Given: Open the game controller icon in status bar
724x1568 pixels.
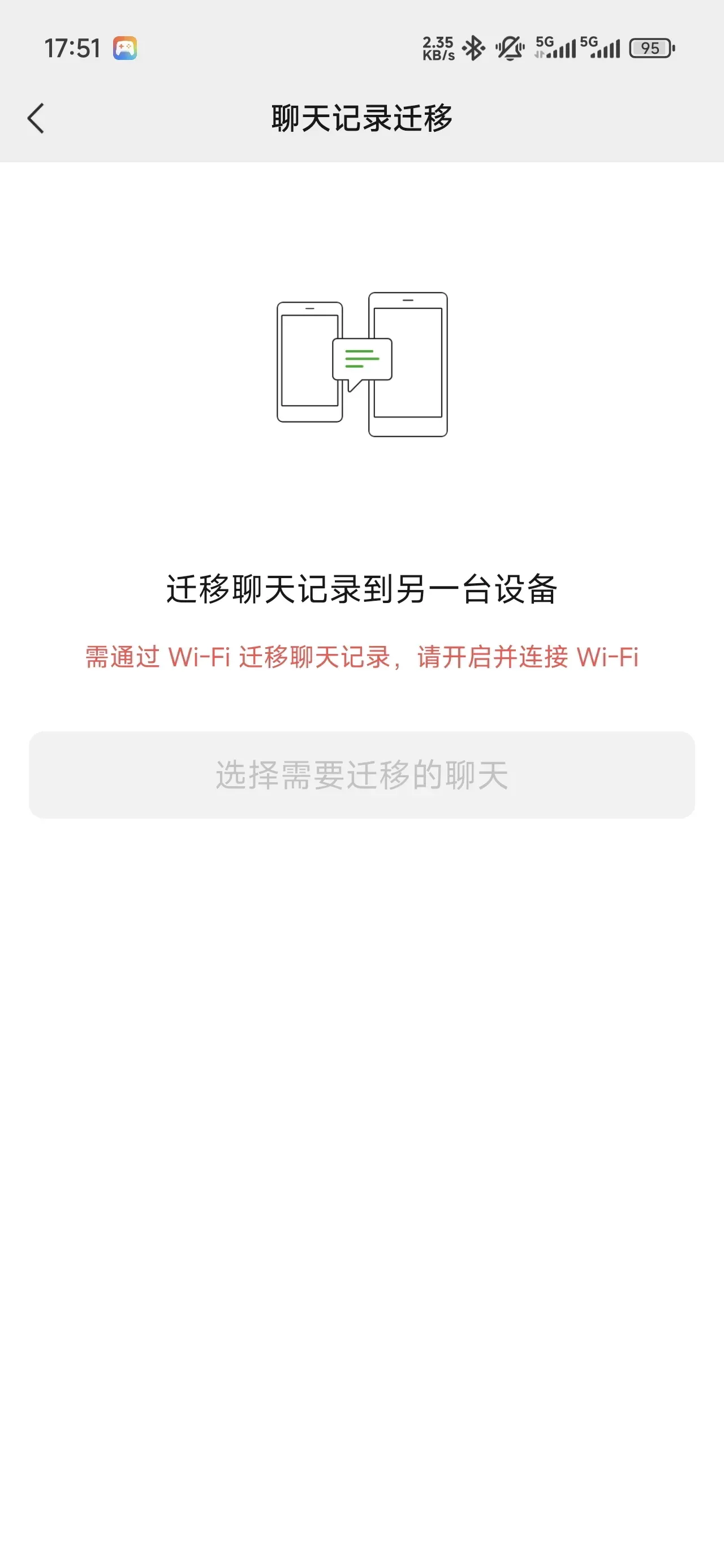Looking at the screenshot, I should pyautogui.click(x=125, y=47).
